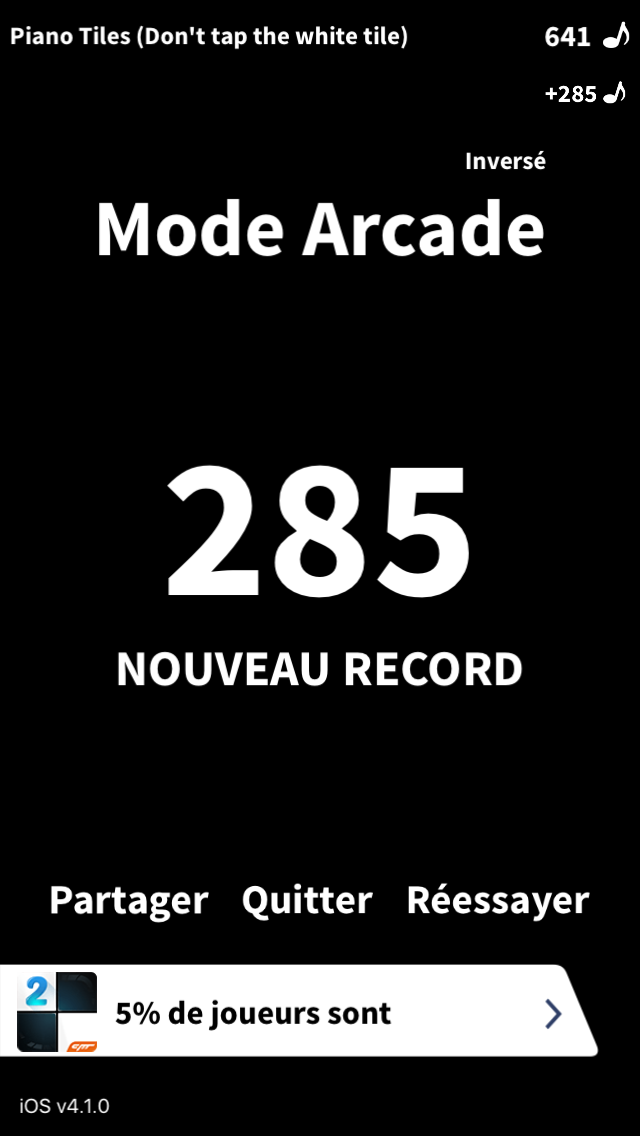The image size is (640, 1136).
Task: Share the score with Partager
Action: click(129, 901)
